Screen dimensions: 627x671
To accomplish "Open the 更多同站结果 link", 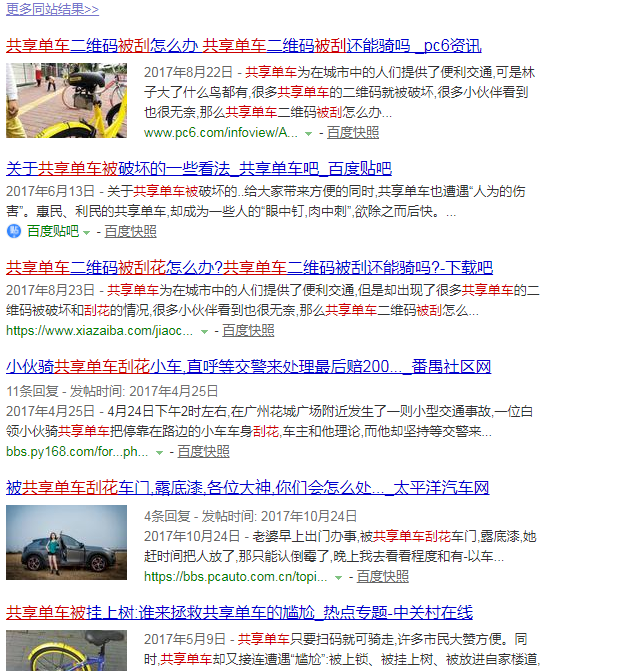I will 52,9.
